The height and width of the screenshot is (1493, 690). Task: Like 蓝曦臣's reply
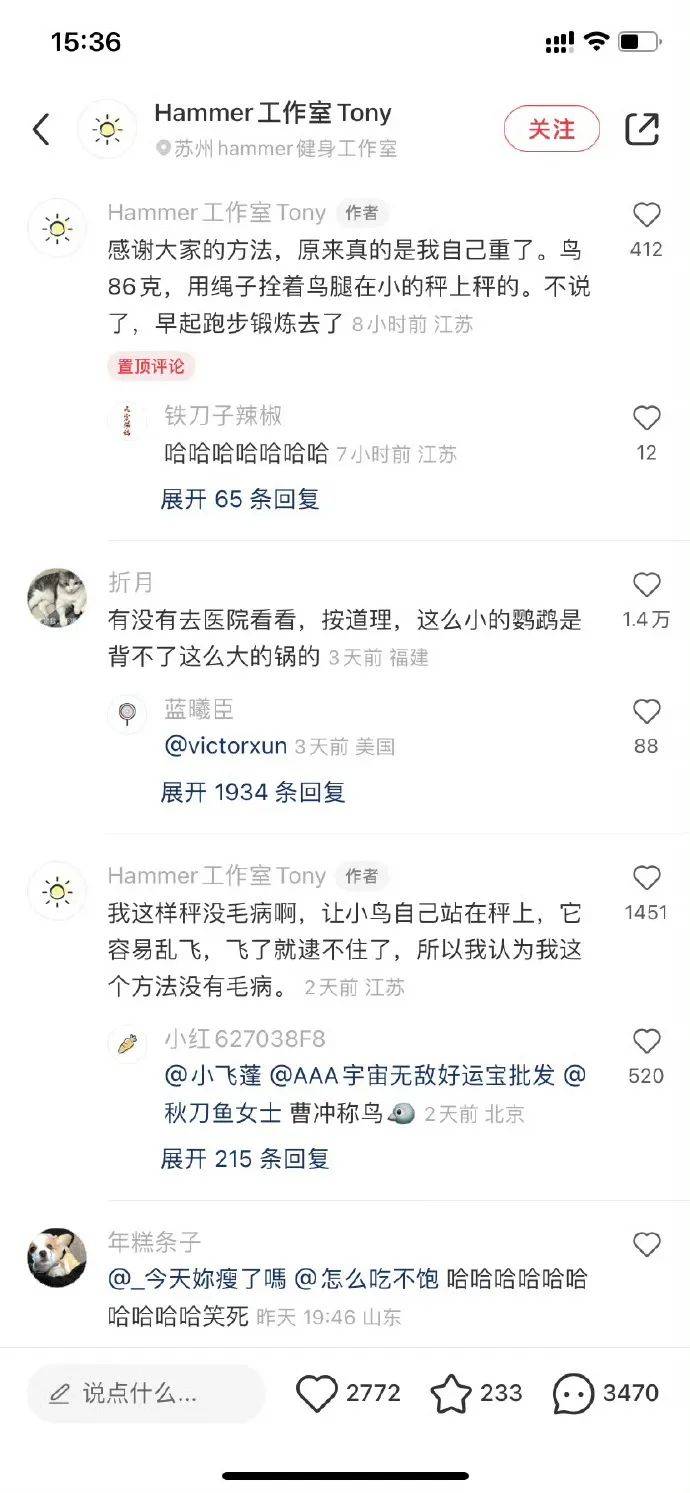[647, 712]
